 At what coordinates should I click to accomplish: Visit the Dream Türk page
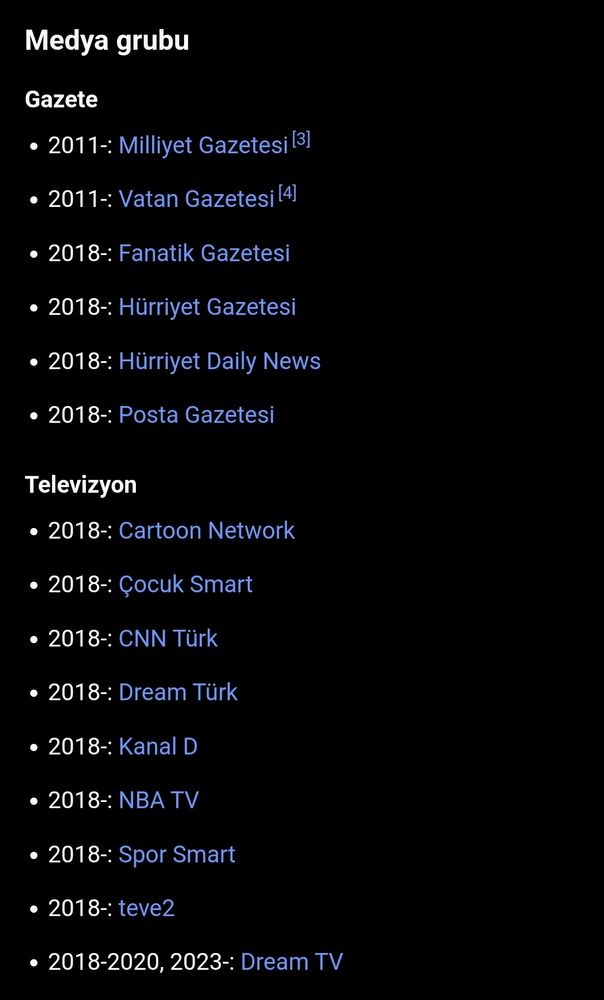178,692
